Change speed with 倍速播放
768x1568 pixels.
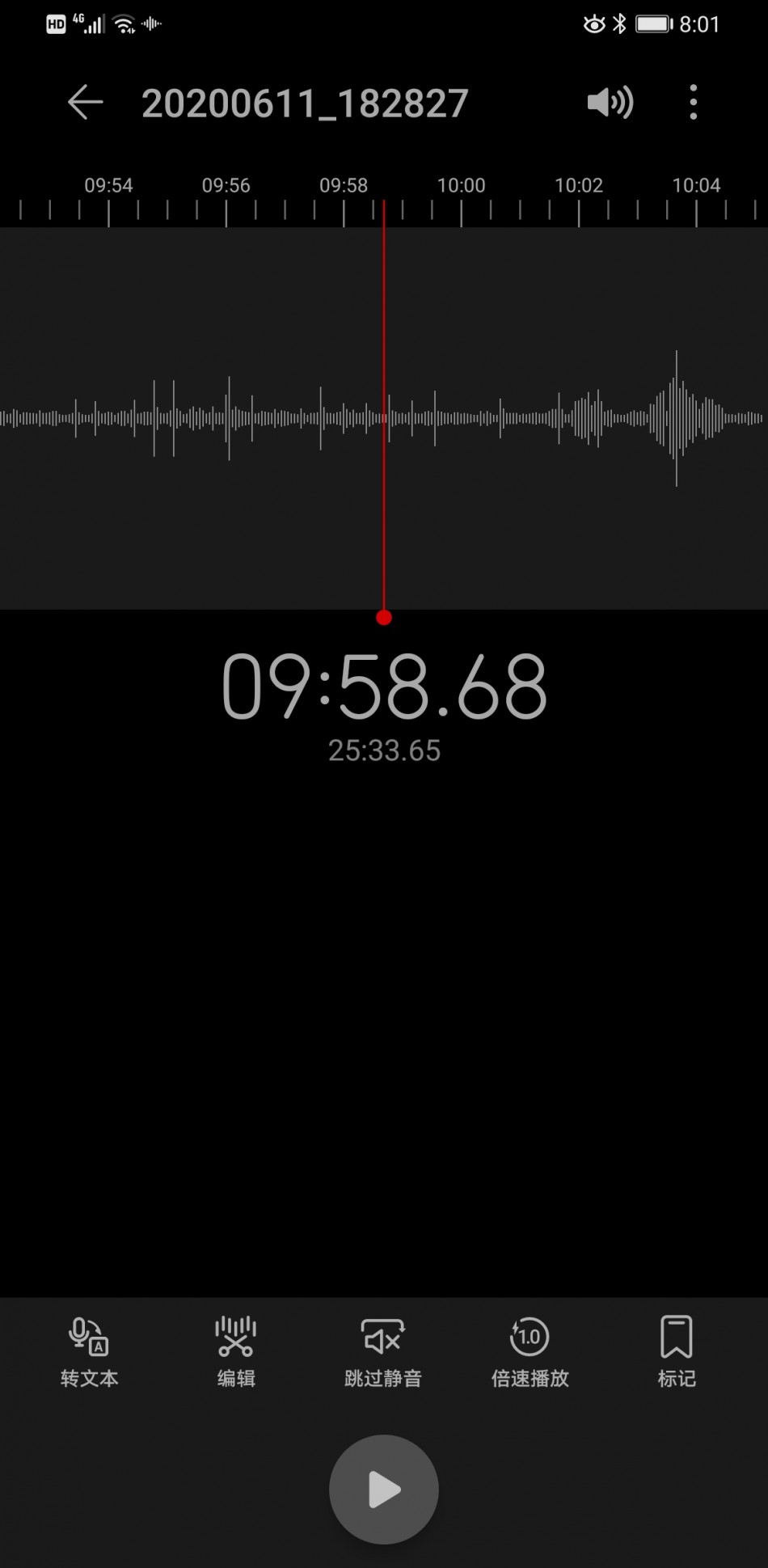coord(530,1351)
